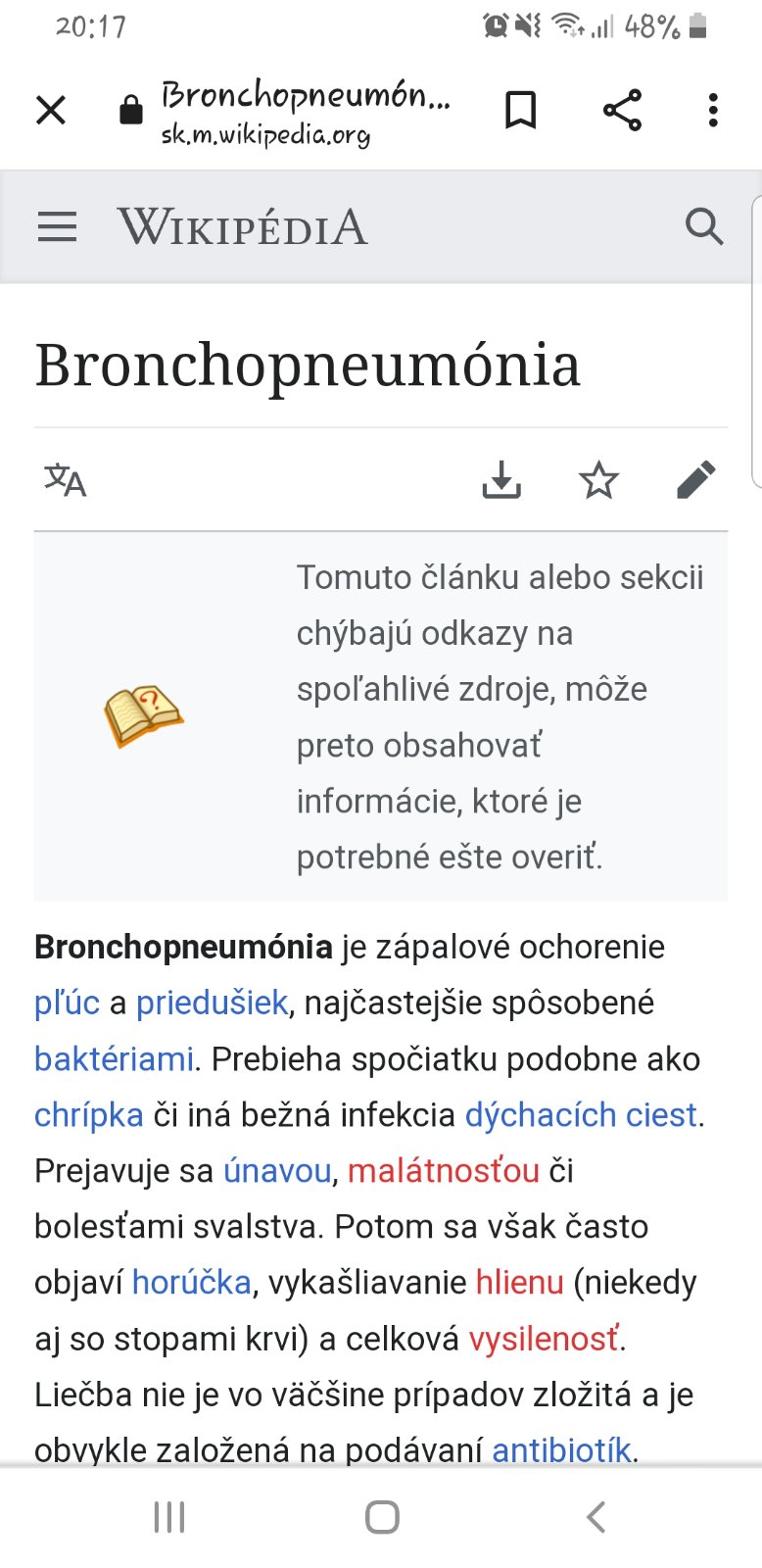
Task: Open the 'priedušiek' link
Action: (212, 1004)
